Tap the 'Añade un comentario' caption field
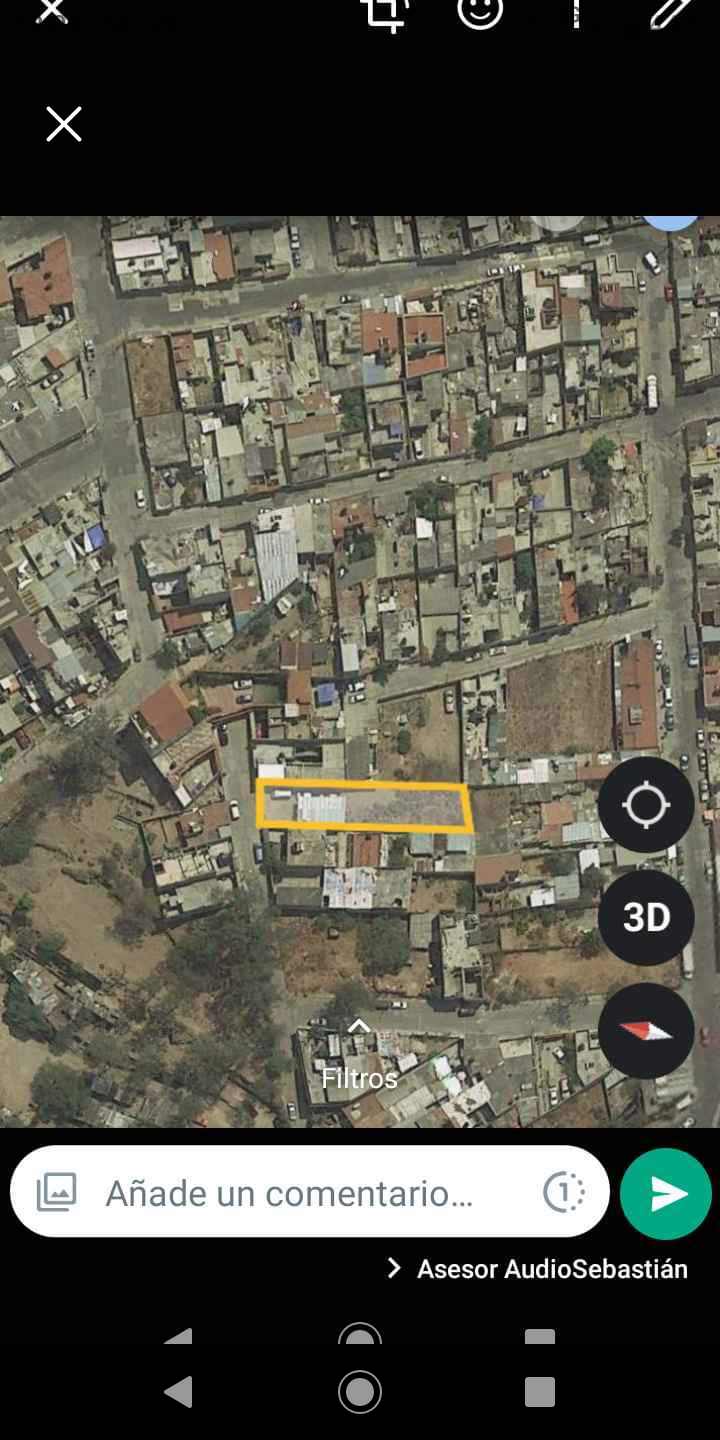 (x=290, y=1193)
